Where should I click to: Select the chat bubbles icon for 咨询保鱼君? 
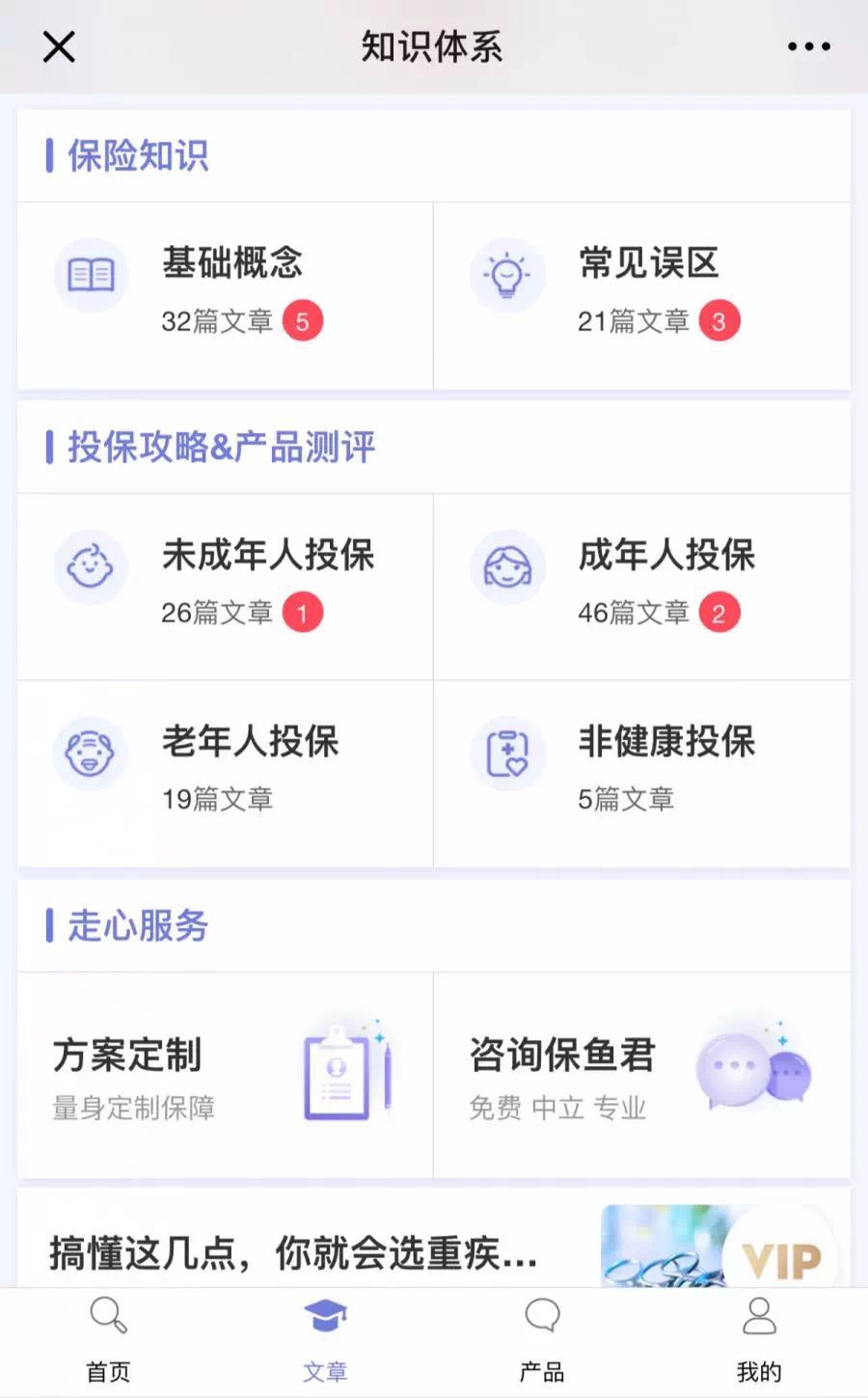point(755,1069)
